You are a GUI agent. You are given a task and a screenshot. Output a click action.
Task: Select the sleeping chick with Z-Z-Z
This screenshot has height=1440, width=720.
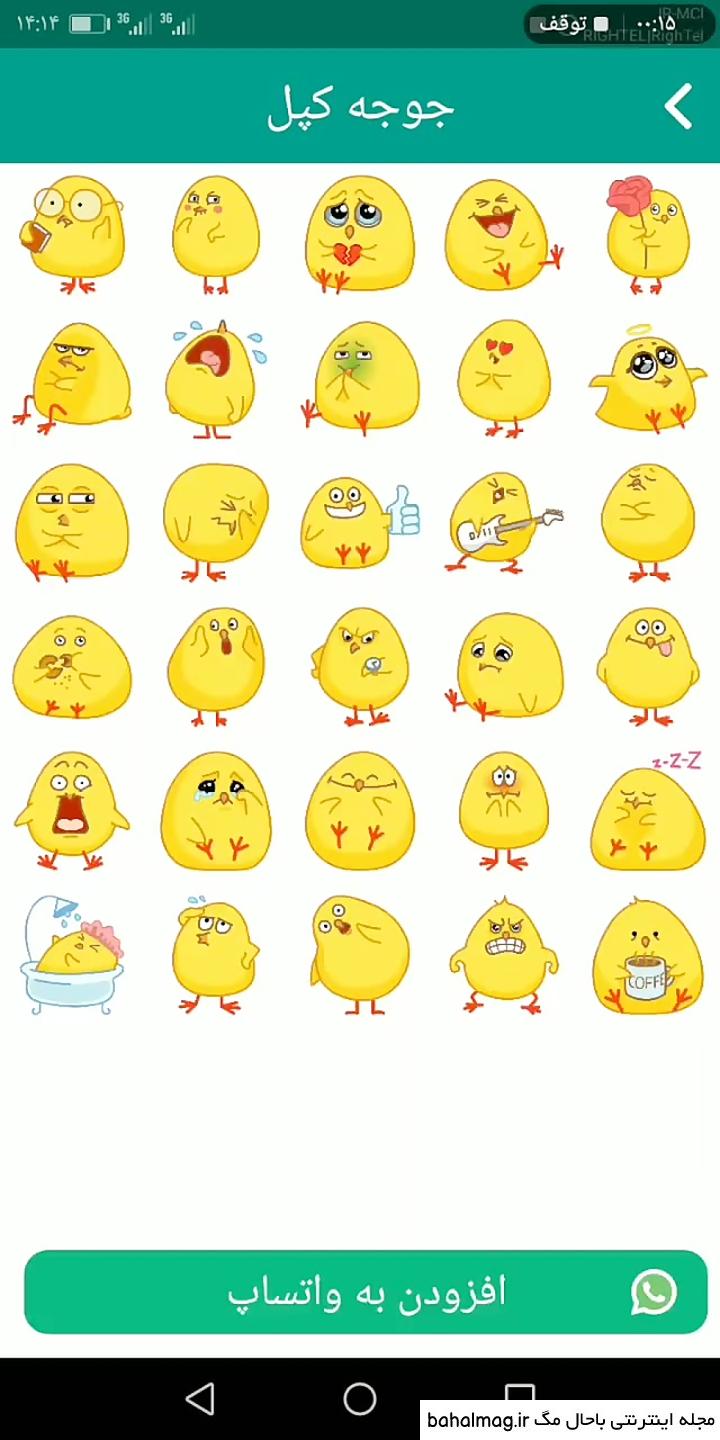[648, 811]
